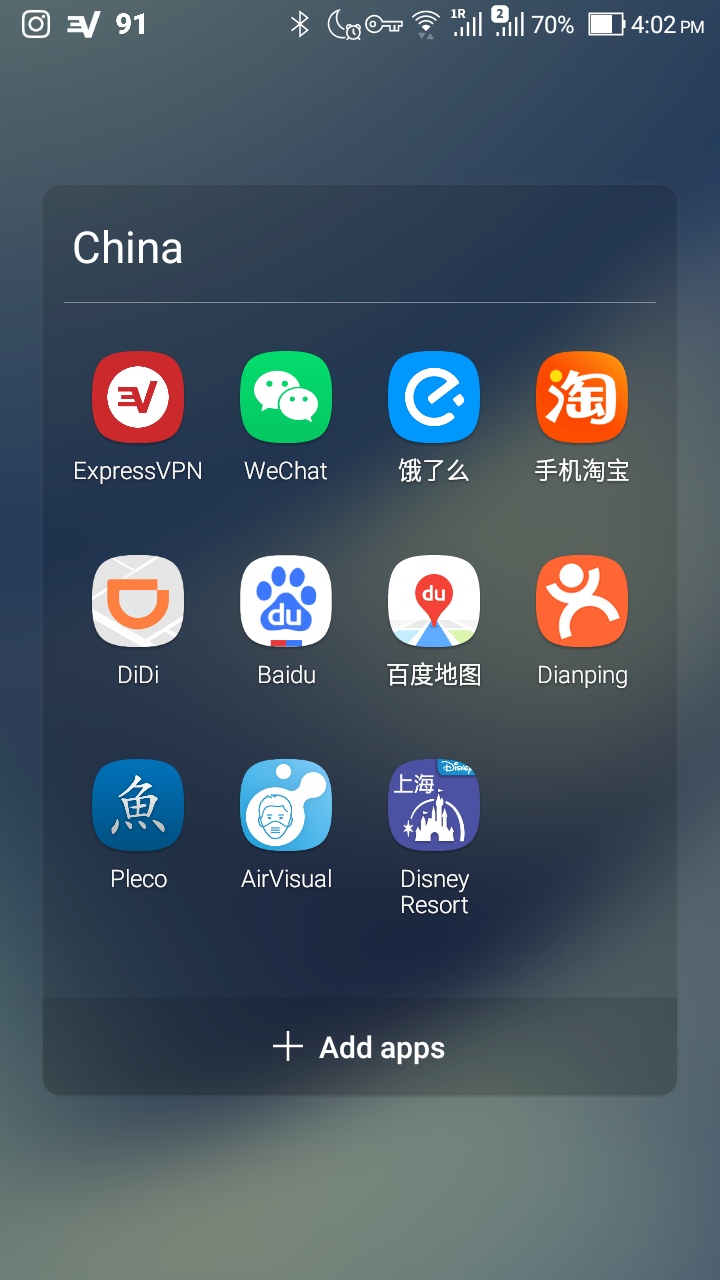Tap Add apps to the folder
The height and width of the screenshot is (1280, 720).
(360, 1047)
